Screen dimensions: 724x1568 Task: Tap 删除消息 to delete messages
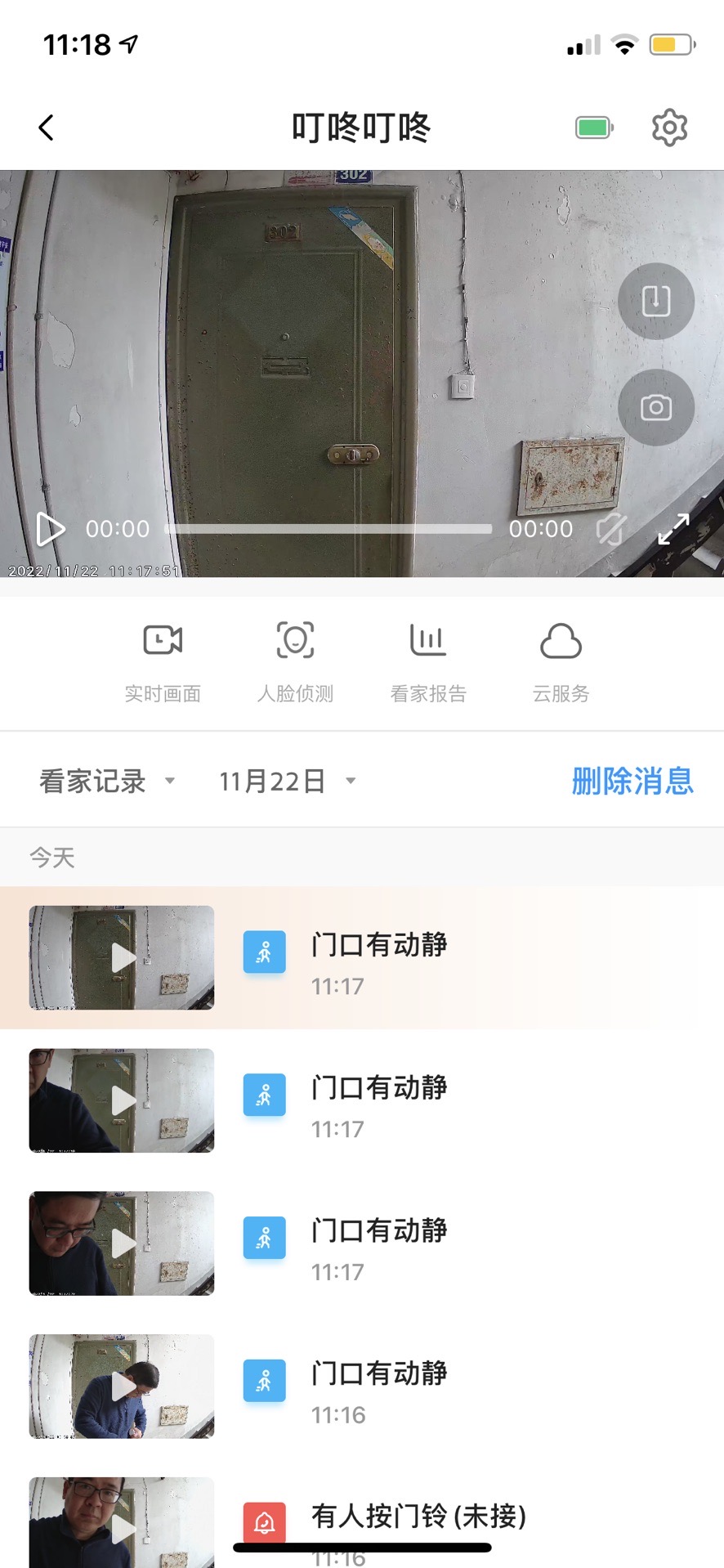click(632, 781)
